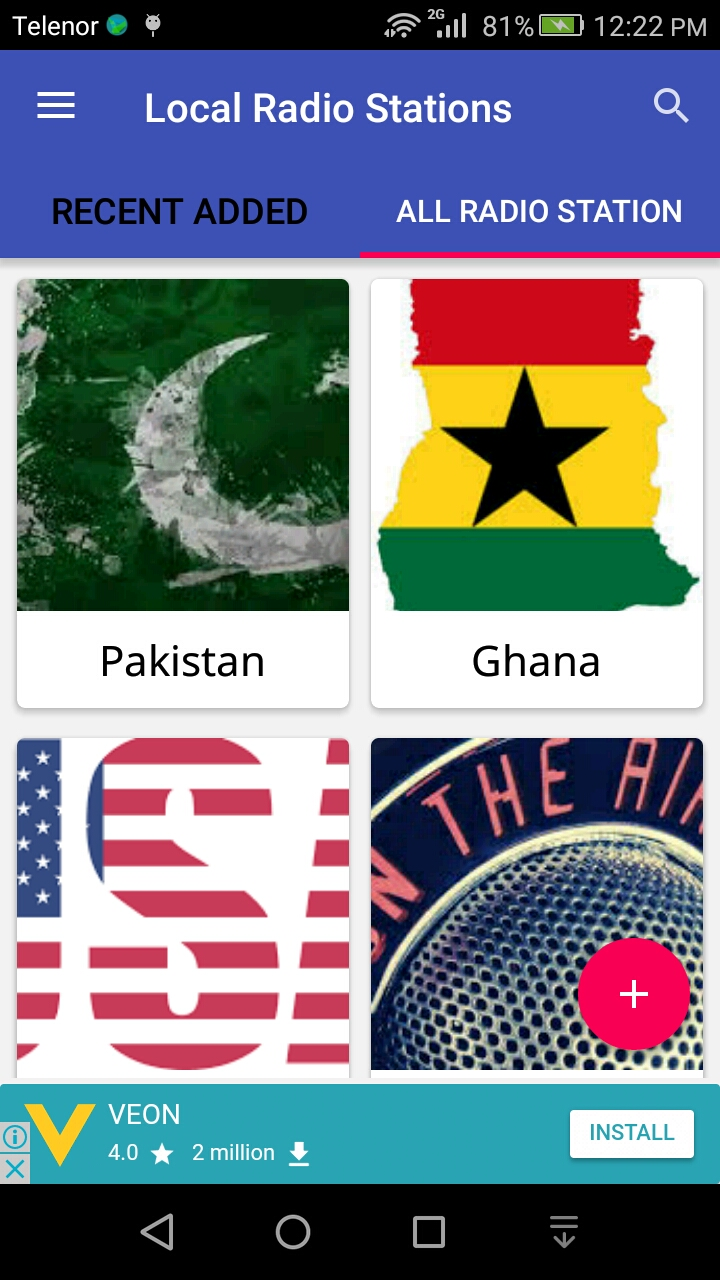Switch to the Recent Added tab
Image resolution: width=720 pixels, height=1280 pixels.
point(180,212)
